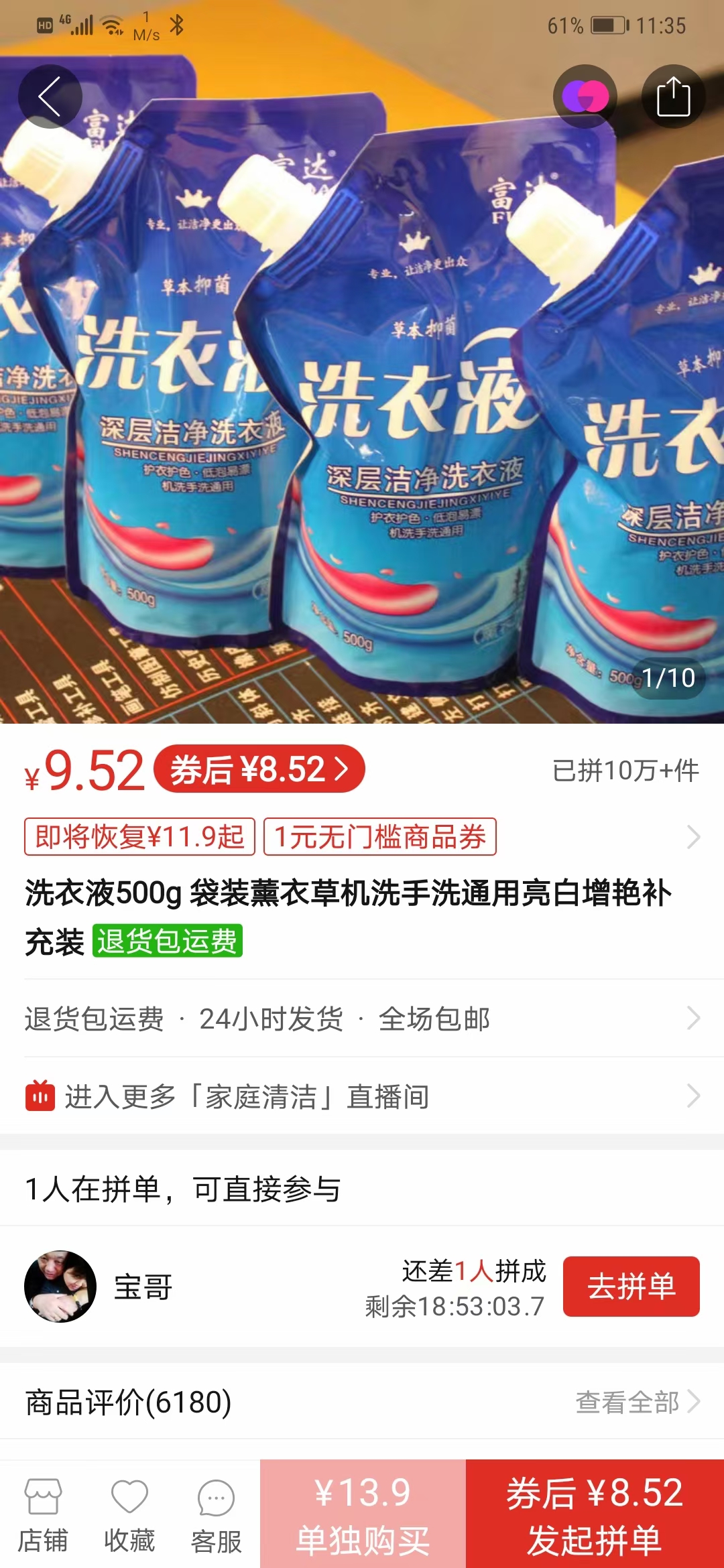Buy alone for ¥13.9 with 单独购买
Screen dimensions: 724x1568
coord(363,1514)
